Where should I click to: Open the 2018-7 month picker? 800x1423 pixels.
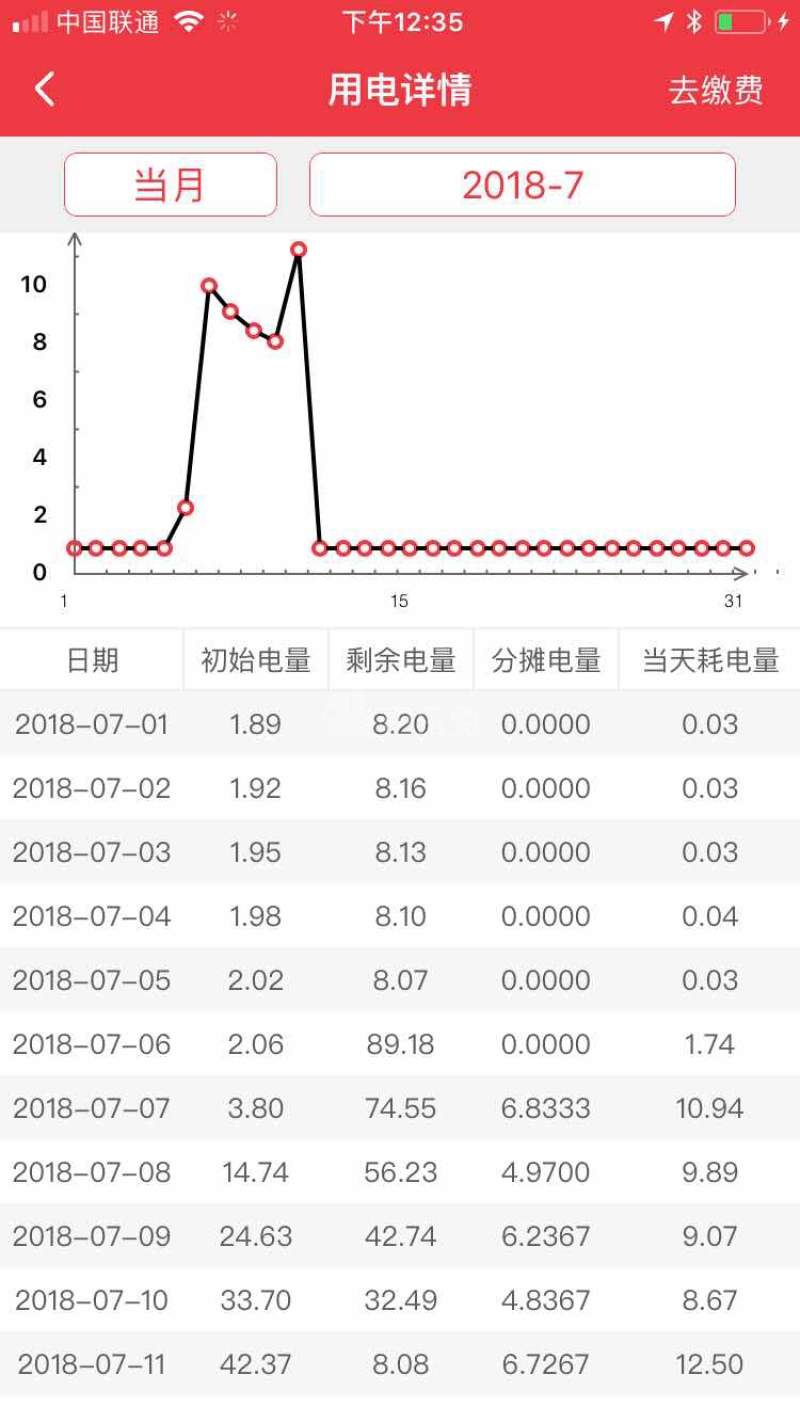[522, 185]
